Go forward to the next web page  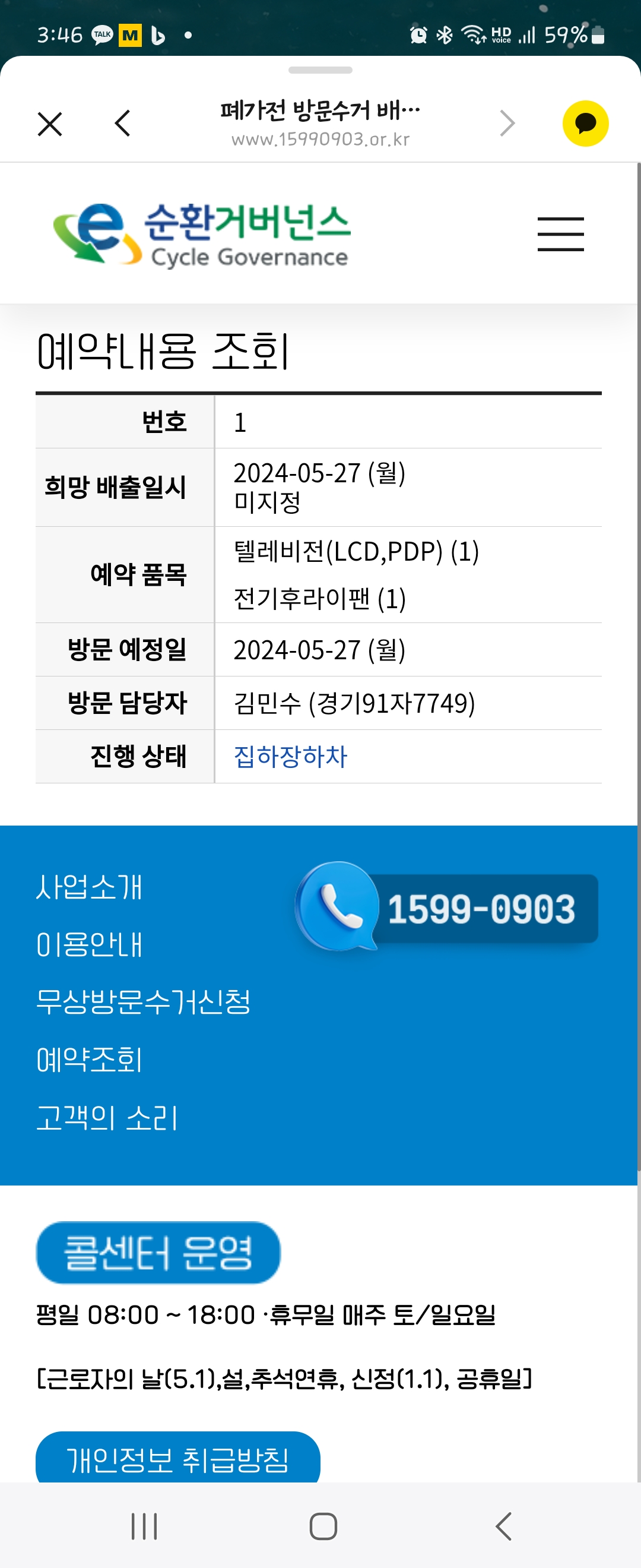pyautogui.click(x=507, y=124)
